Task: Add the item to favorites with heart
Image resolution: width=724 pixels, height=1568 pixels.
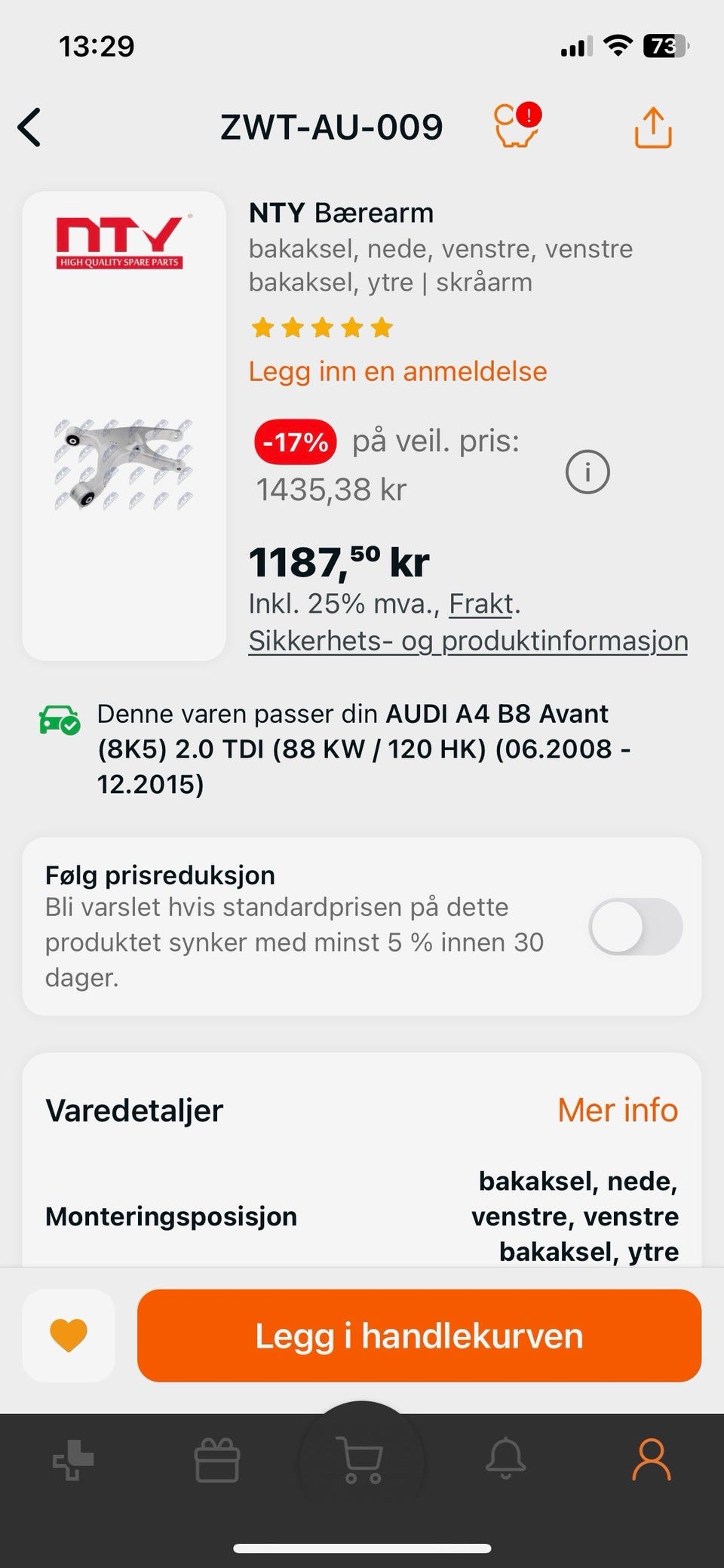Action: pos(69,1336)
